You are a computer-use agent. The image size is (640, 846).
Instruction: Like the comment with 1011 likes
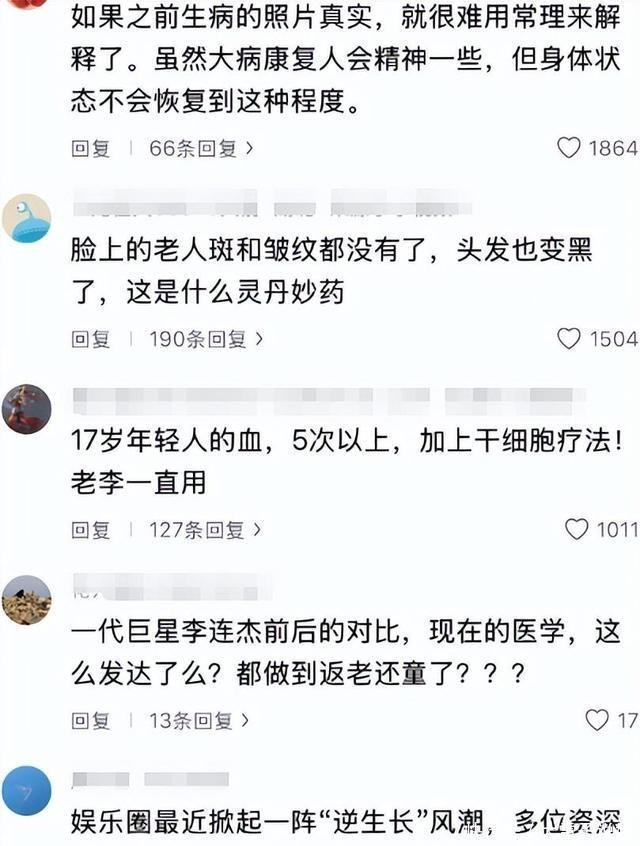tap(577, 529)
